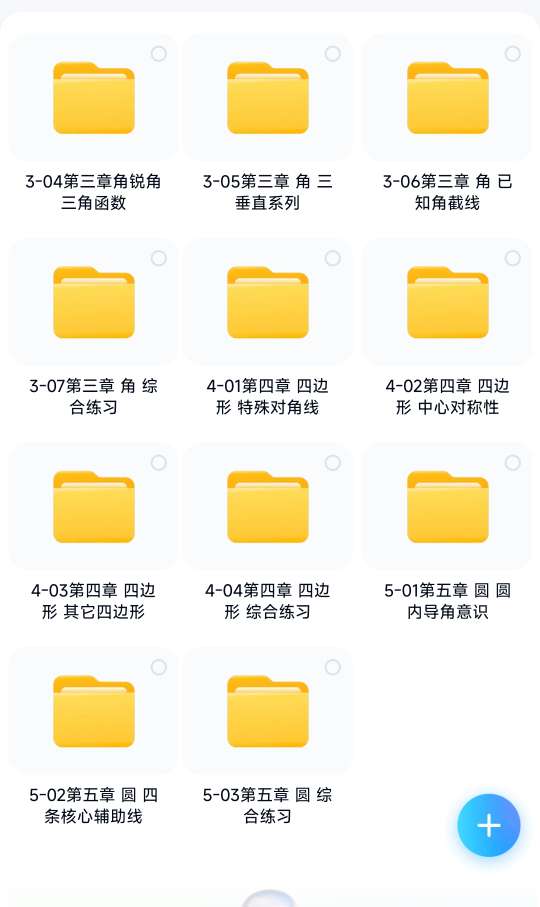540x907 pixels.
Task: Open folder 4-03第四章 四边形 其它四边形
Action: pos(94,507)
